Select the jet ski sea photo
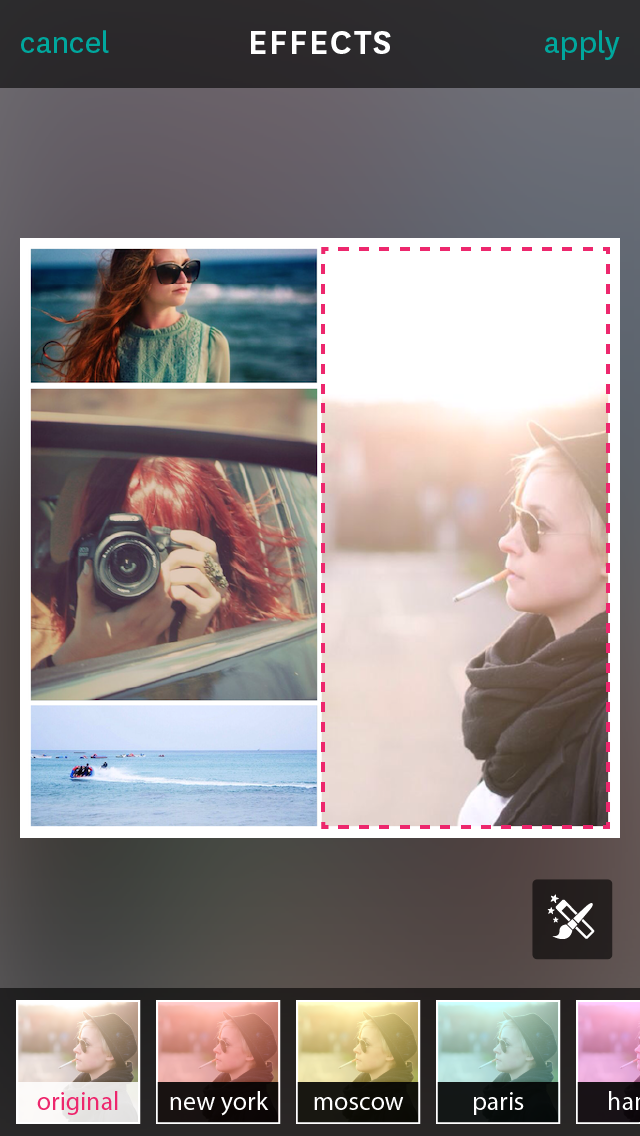 pyautogui.click(x=174, y=765)
